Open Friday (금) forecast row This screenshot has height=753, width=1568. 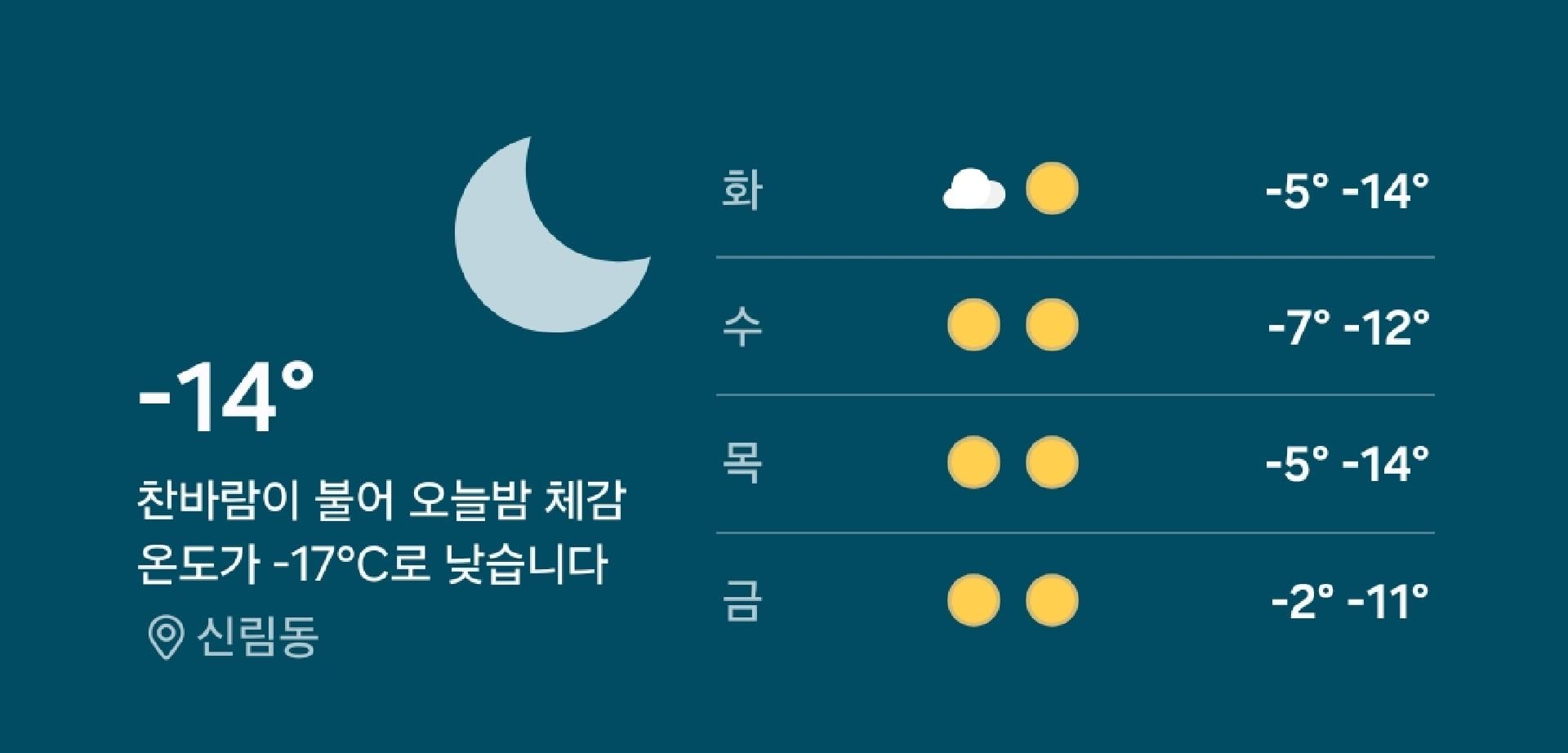pyautogui.click(x=1075, y=601)
